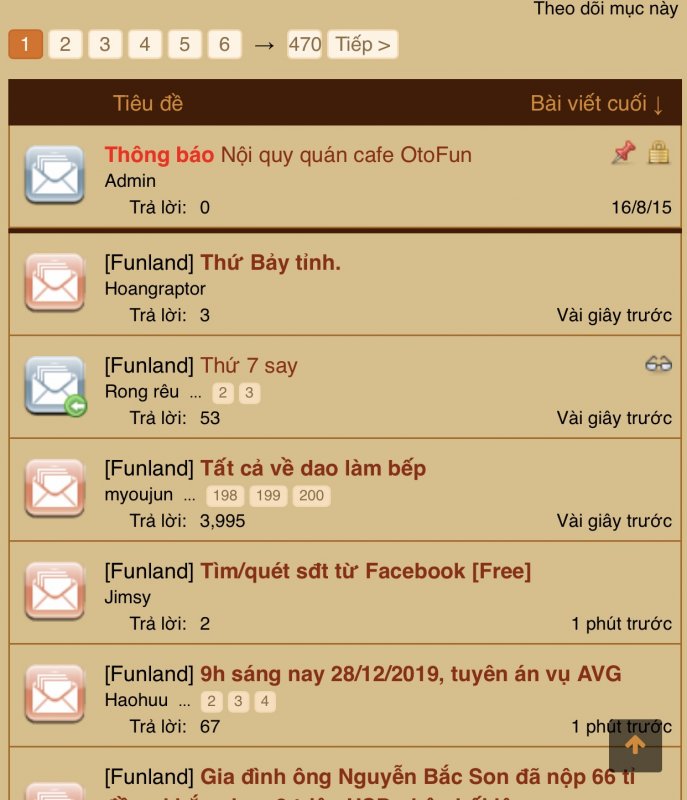
Task: Tap the Tiếp > next page button
Action: point(362,44)
